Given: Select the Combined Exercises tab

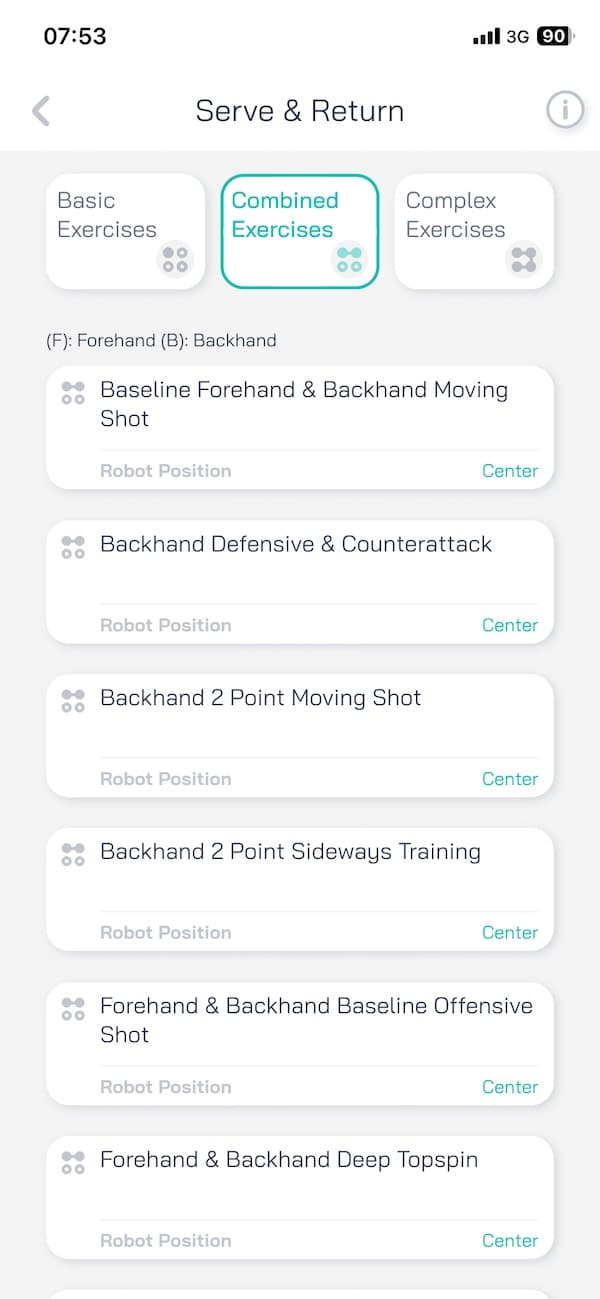Looking at the screenshot, I should click(299, 231).
